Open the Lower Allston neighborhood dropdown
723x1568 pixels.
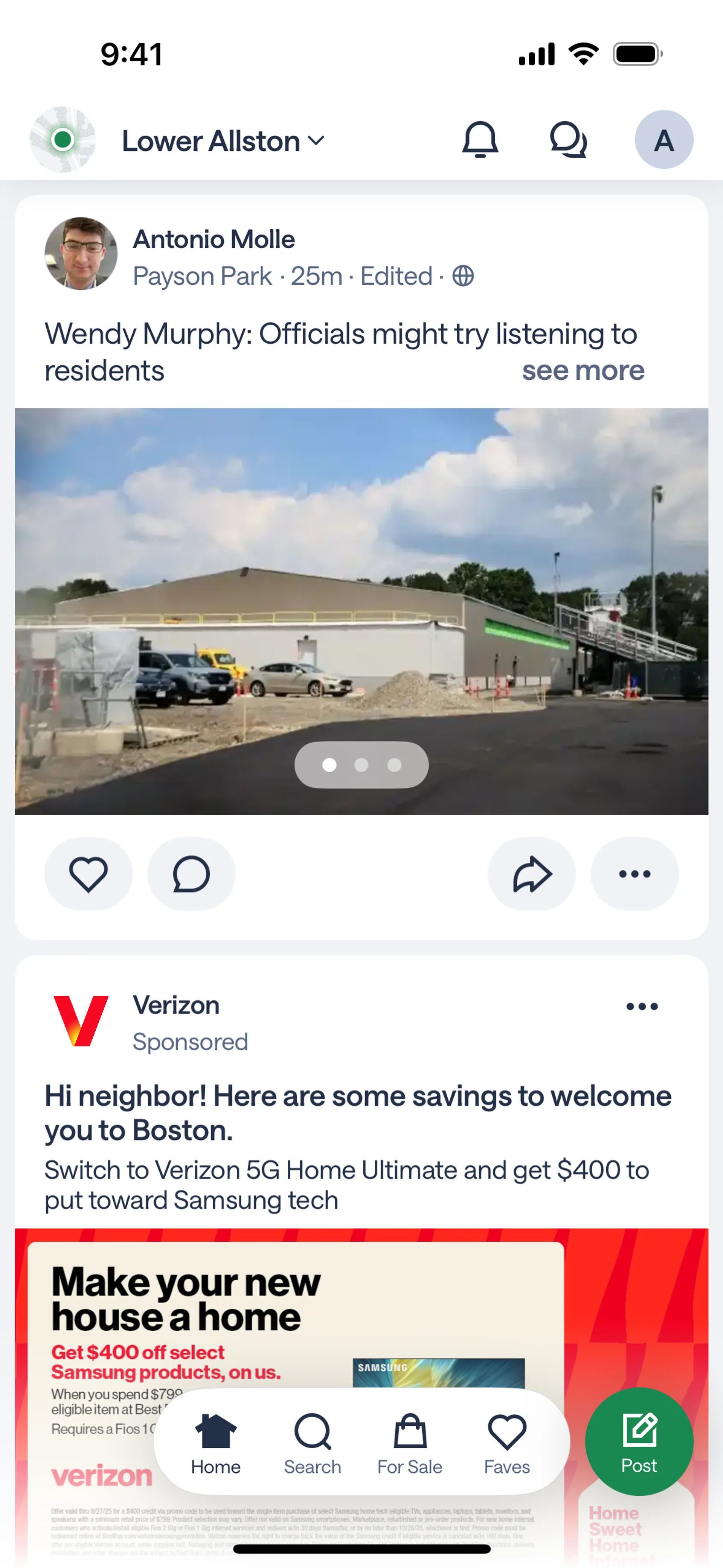point(223,141)
